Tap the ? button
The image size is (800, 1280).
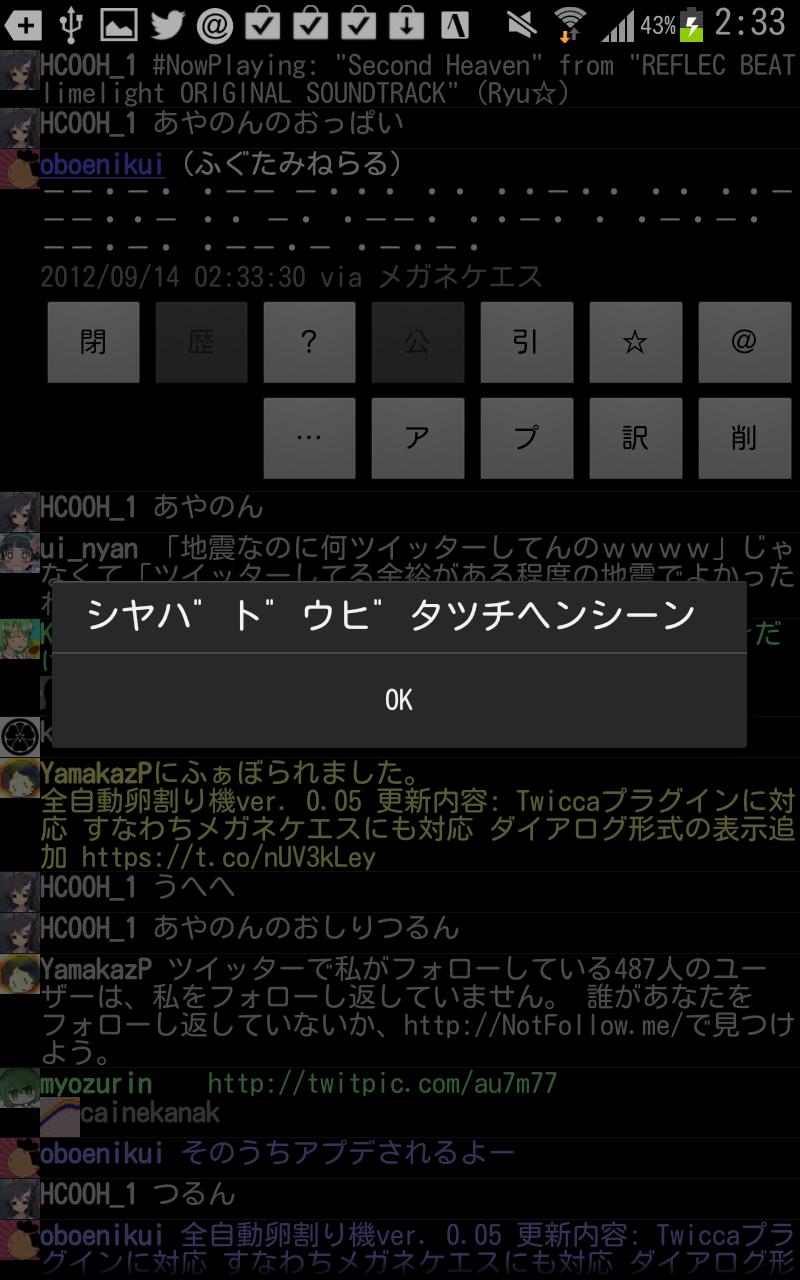pos(309,343)
